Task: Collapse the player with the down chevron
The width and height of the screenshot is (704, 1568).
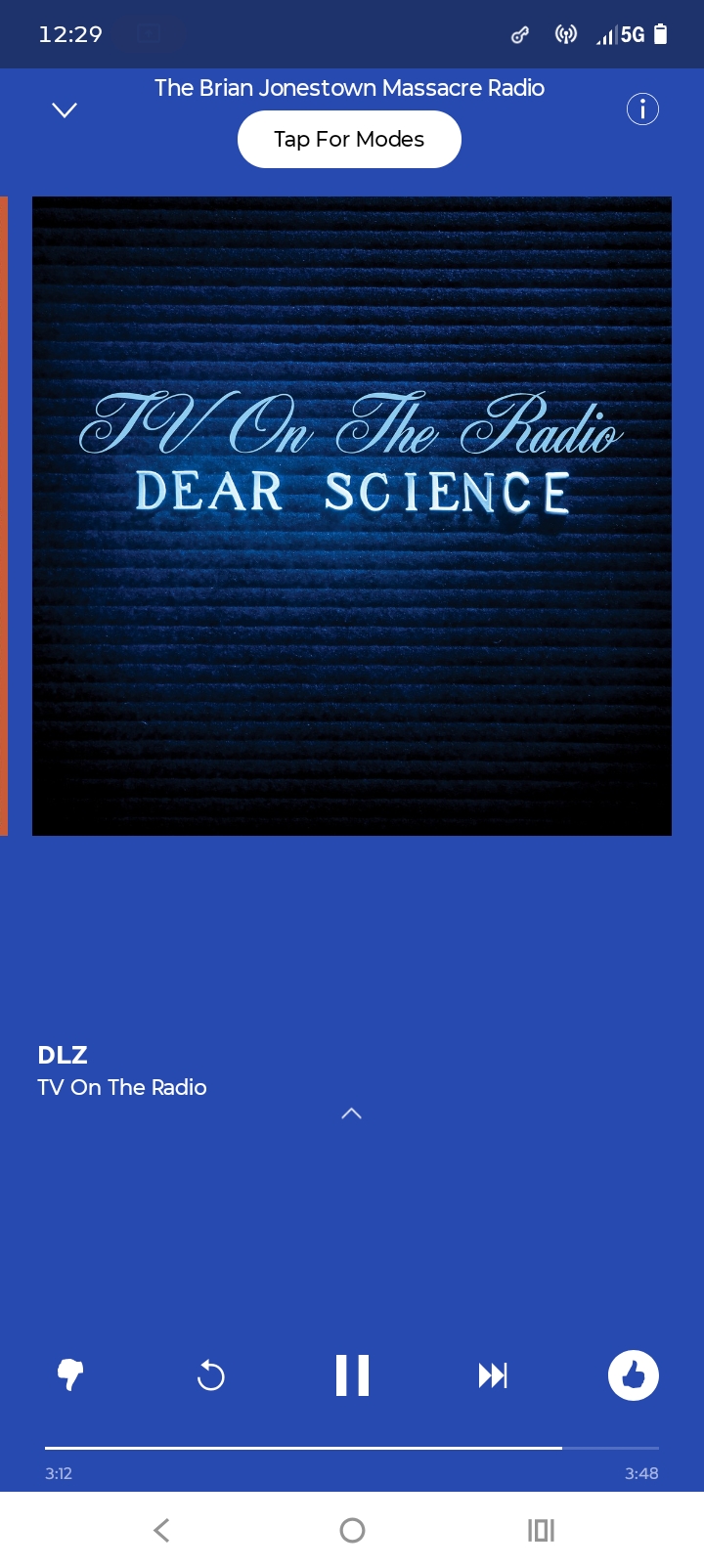Action: [x=65, y=109]
